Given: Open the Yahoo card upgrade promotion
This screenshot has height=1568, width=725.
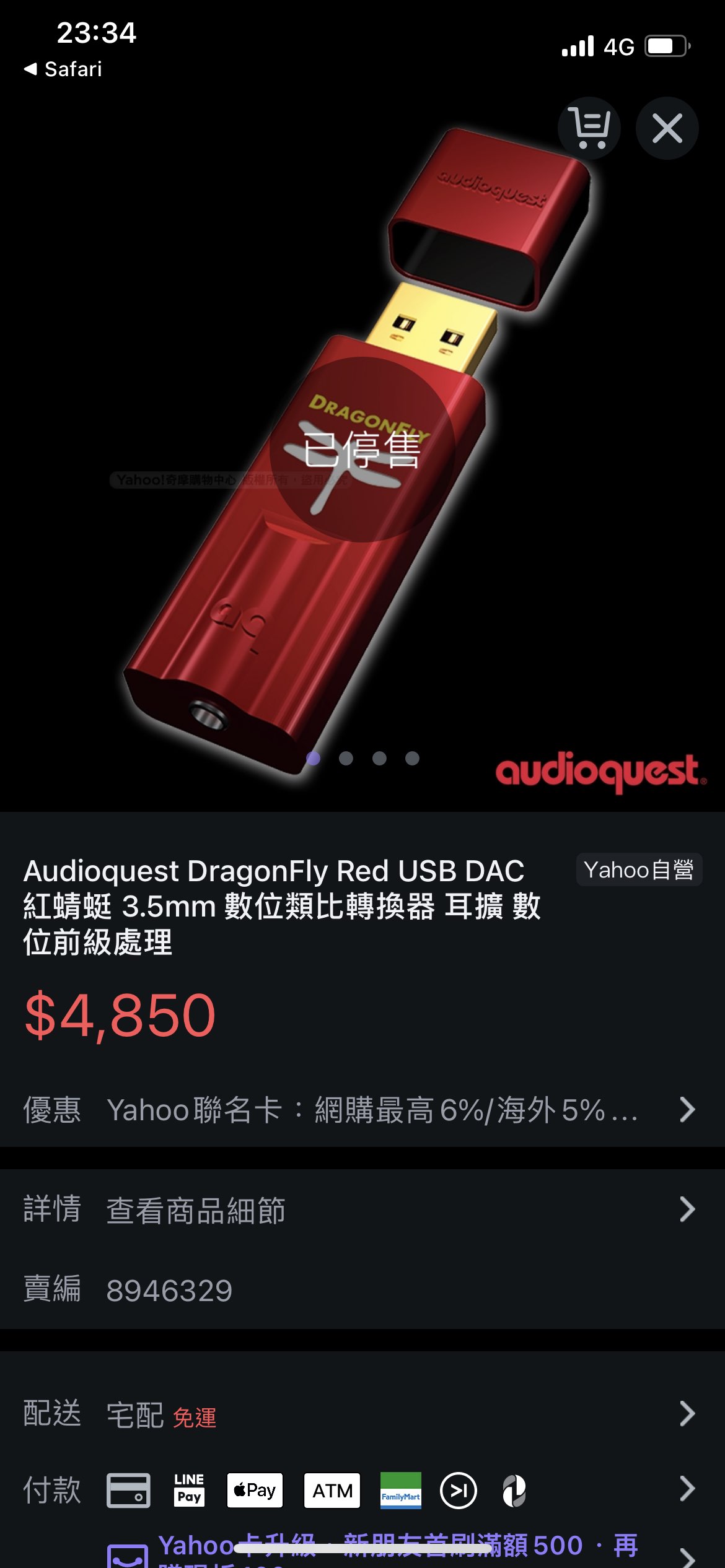Looking at the screenshot, I should (x=397, y=1547).
